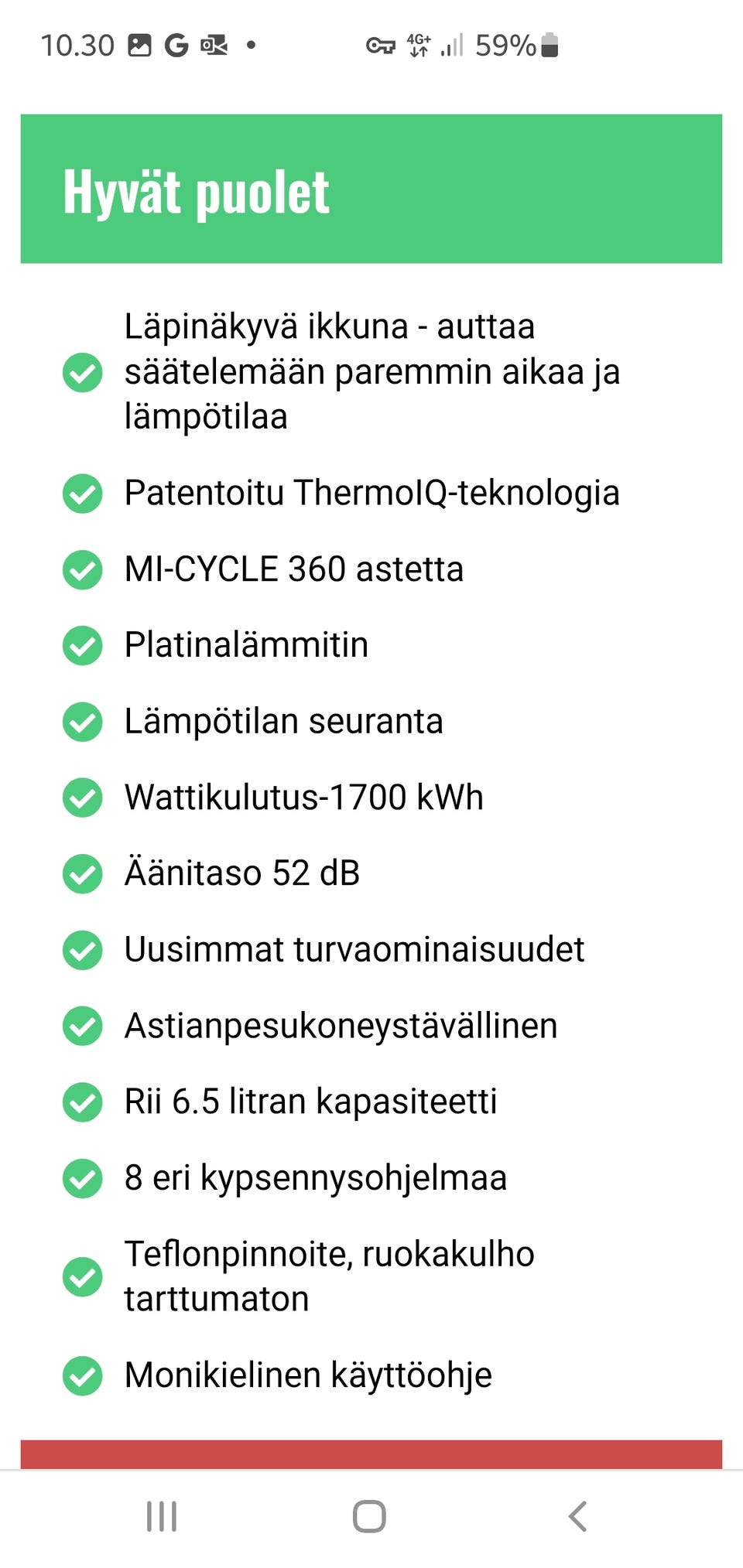Image resolution: width=743 pixels, height=1568 pixels.
Task: Go back with the system back button
Action: point(577,1516)
